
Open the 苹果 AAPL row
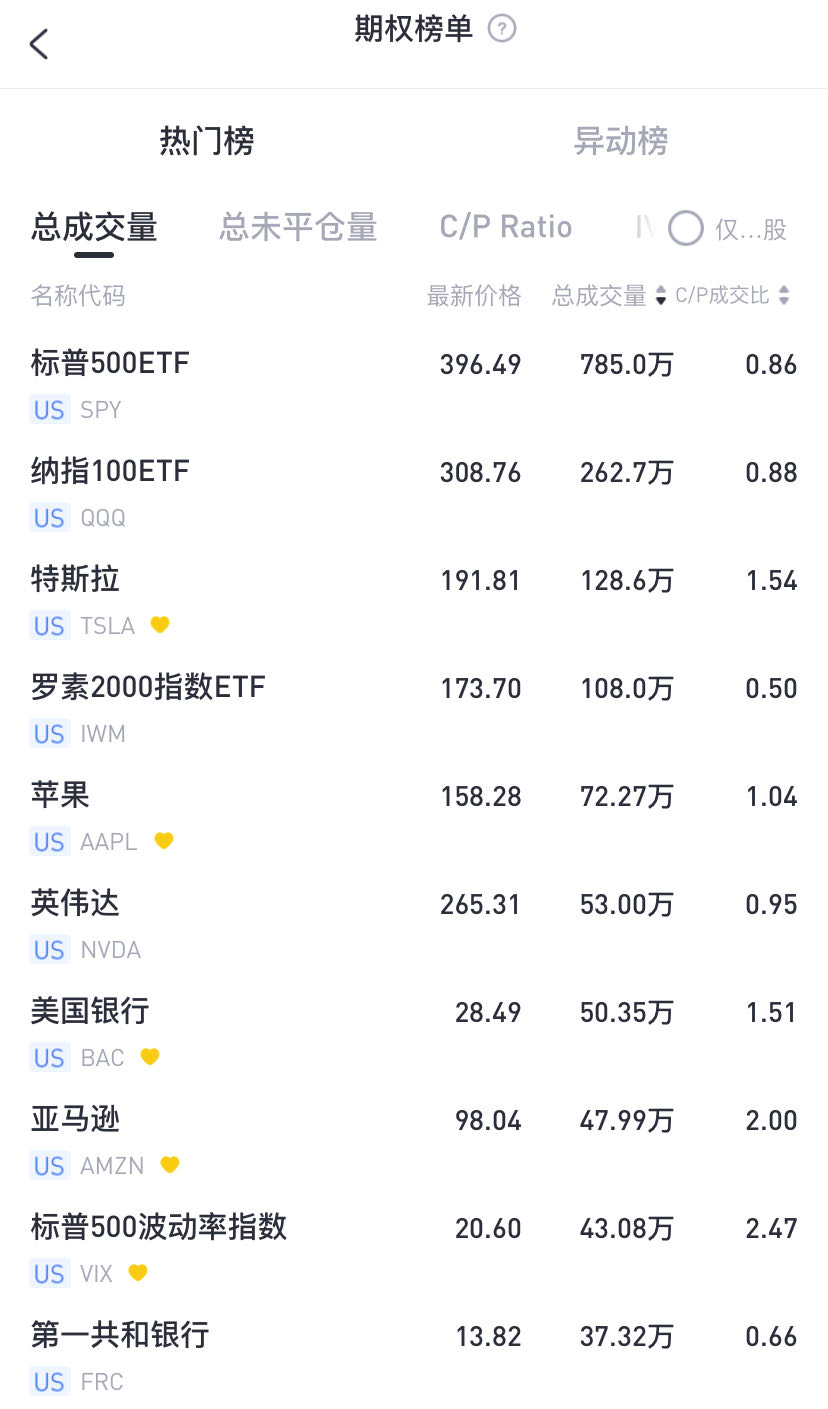[x=414, y=816]
